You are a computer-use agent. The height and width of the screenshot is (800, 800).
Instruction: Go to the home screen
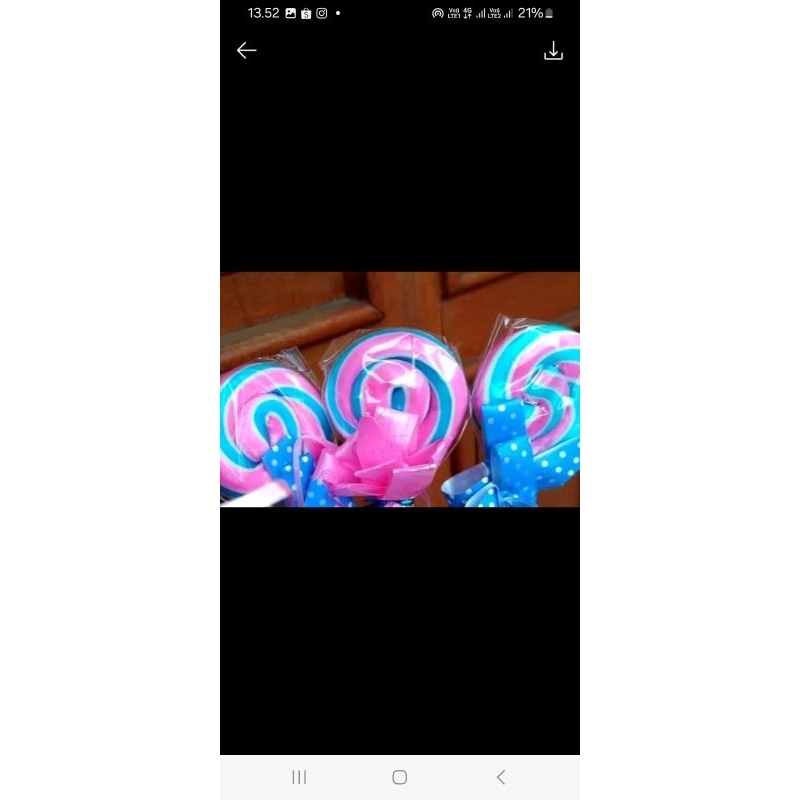click(x=399, y=777)
